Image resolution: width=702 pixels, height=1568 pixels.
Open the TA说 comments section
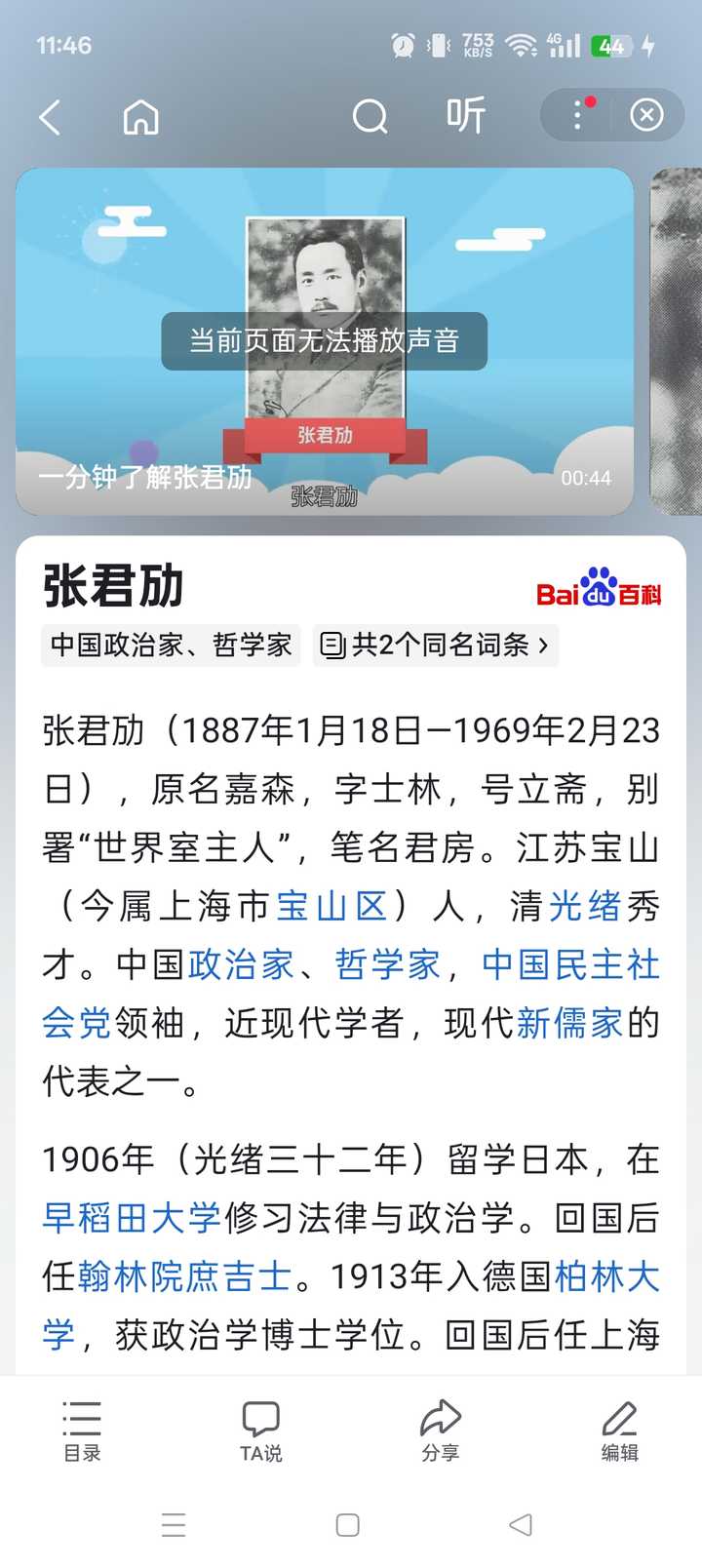pos(260,1431)
